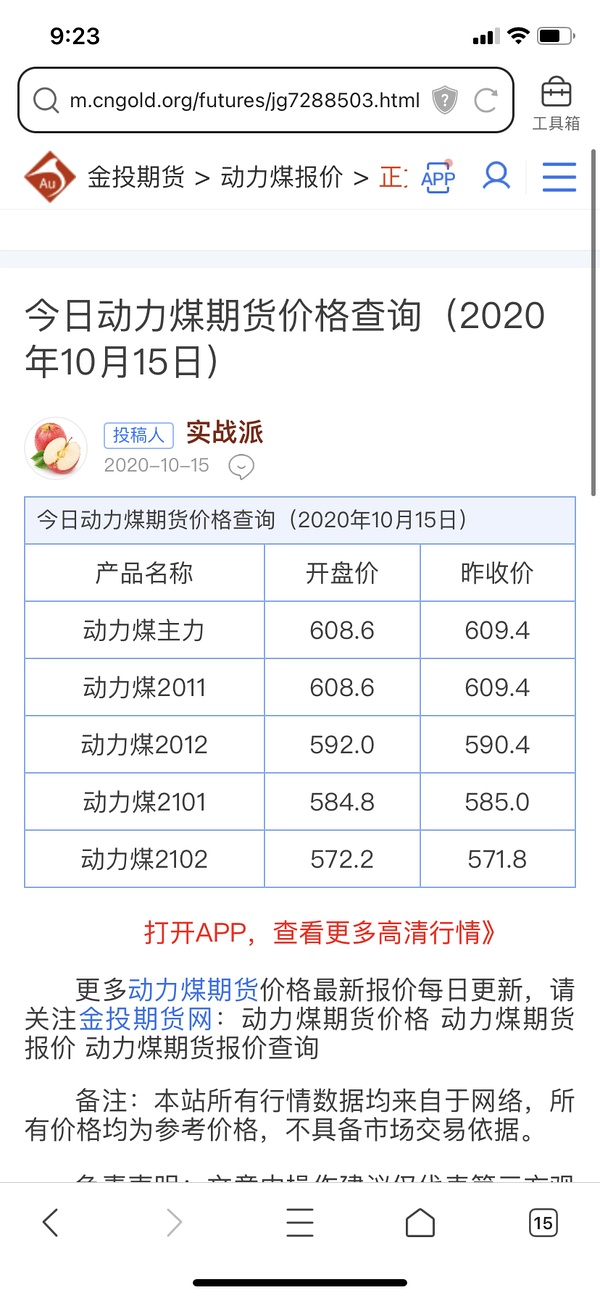Open the hamburger menu
The image size is (600, 1298).
[559, 177]
